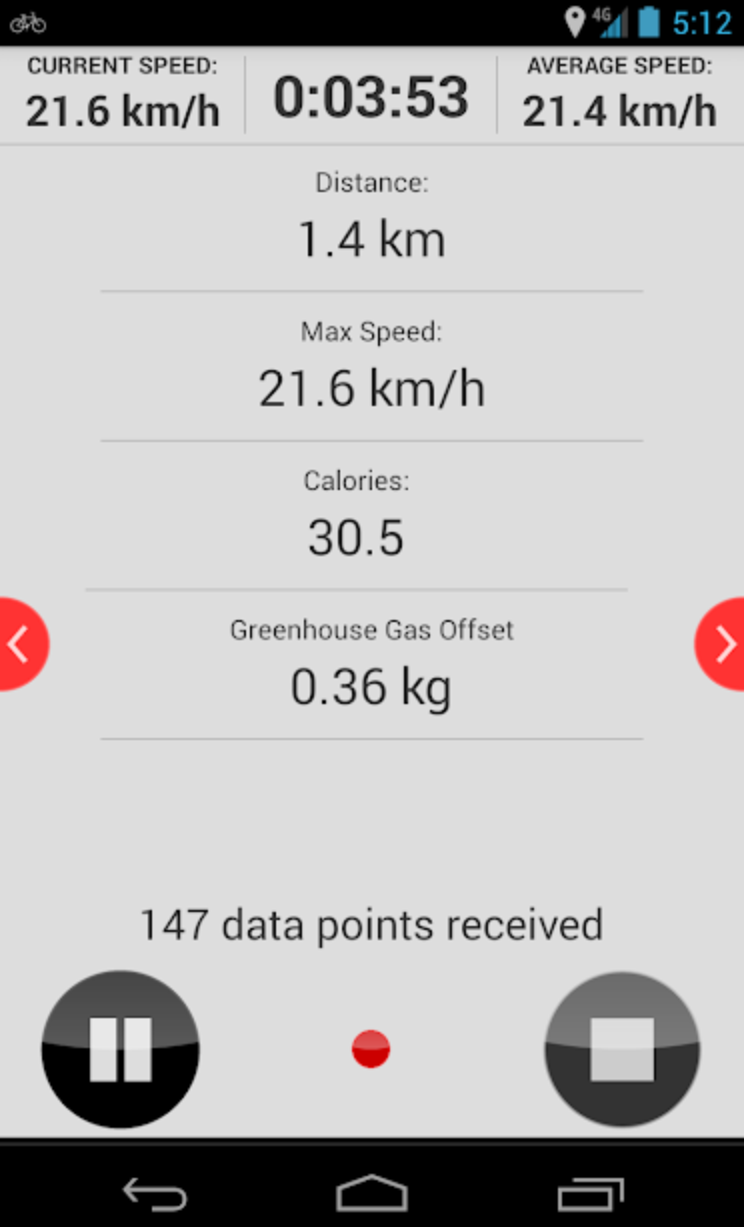
Task: Open the recent apps view
Action: (590, 1193)
